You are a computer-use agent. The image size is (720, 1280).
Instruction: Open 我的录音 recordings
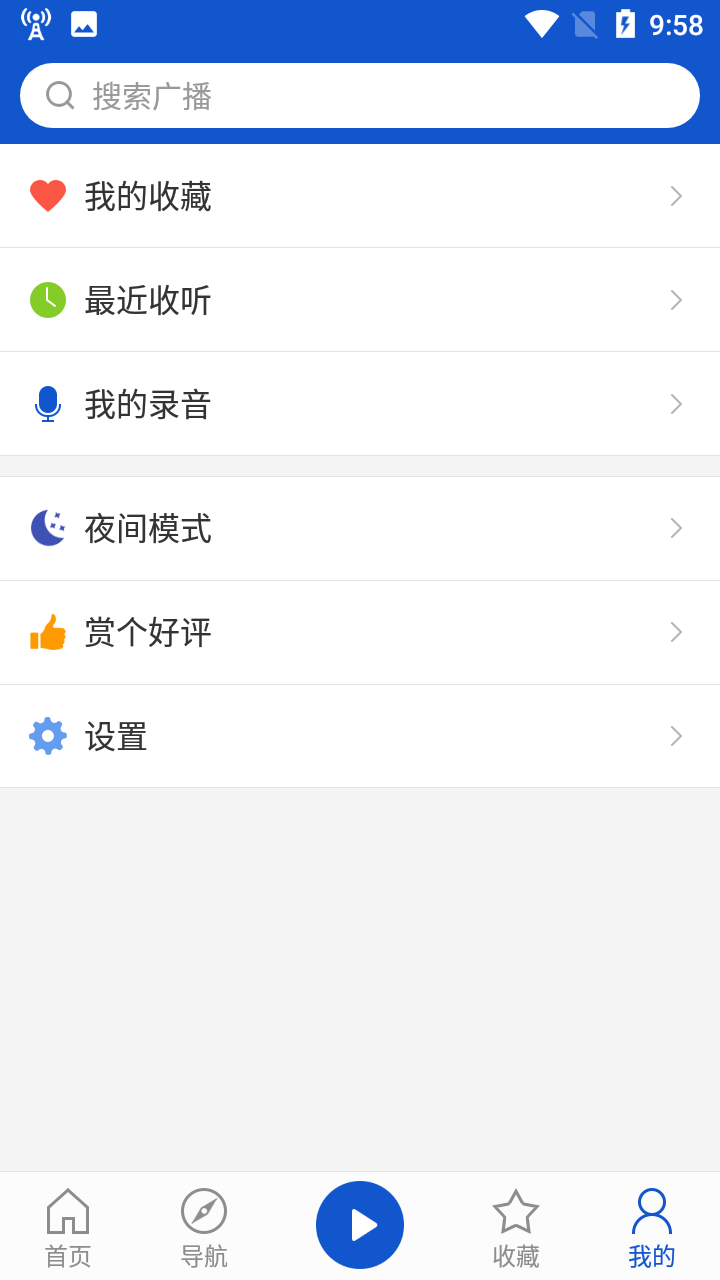[360, 404]
